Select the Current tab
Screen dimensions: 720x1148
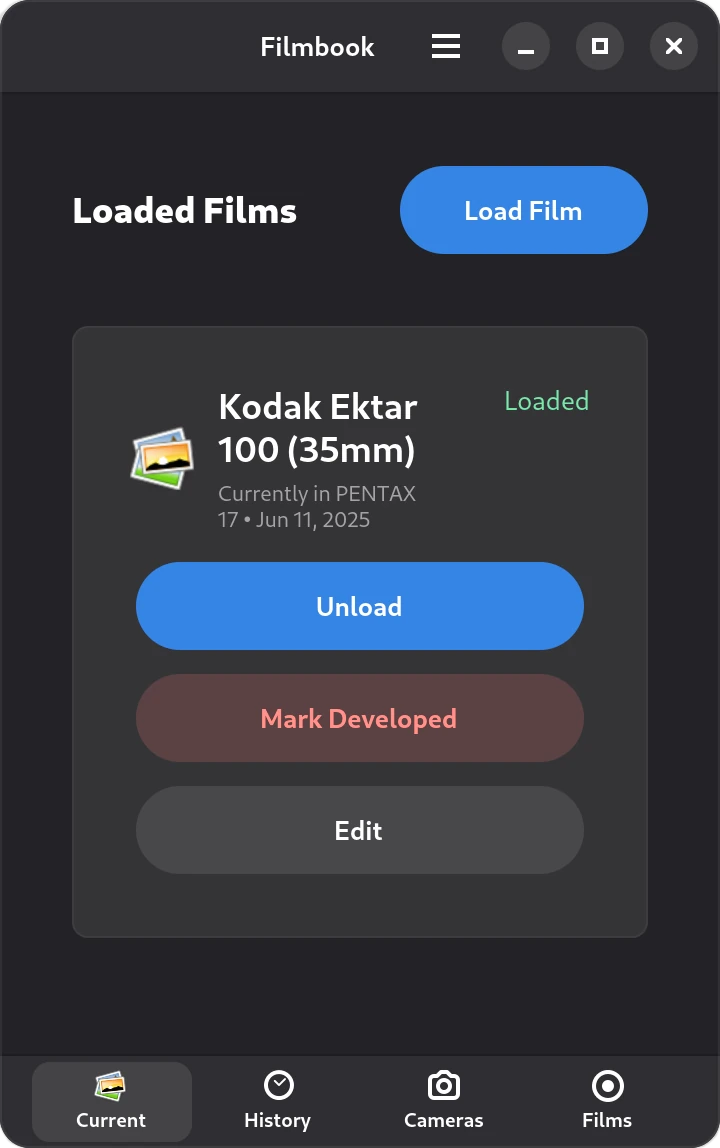(x=111, y=1101)
